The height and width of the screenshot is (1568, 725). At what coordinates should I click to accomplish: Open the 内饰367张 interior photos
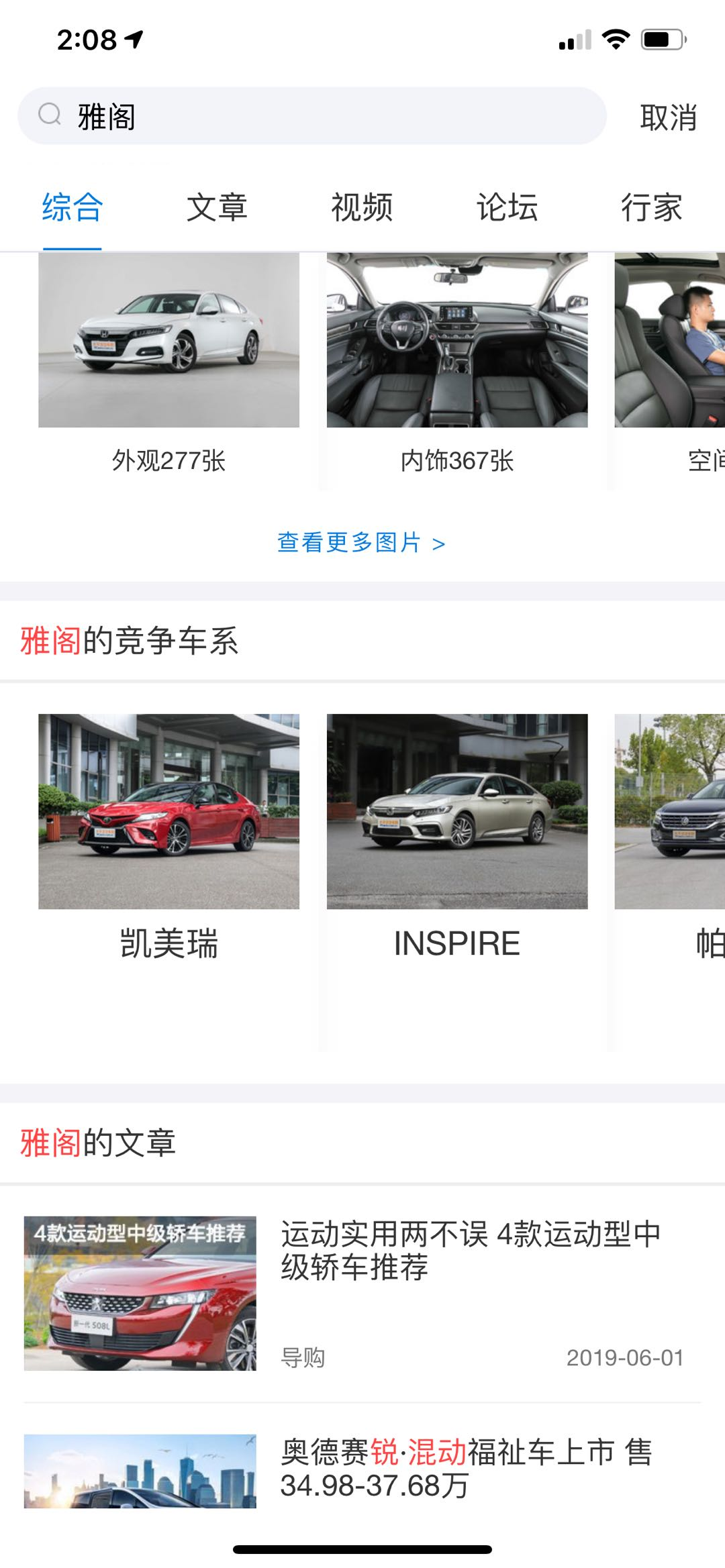pos(457,362)
